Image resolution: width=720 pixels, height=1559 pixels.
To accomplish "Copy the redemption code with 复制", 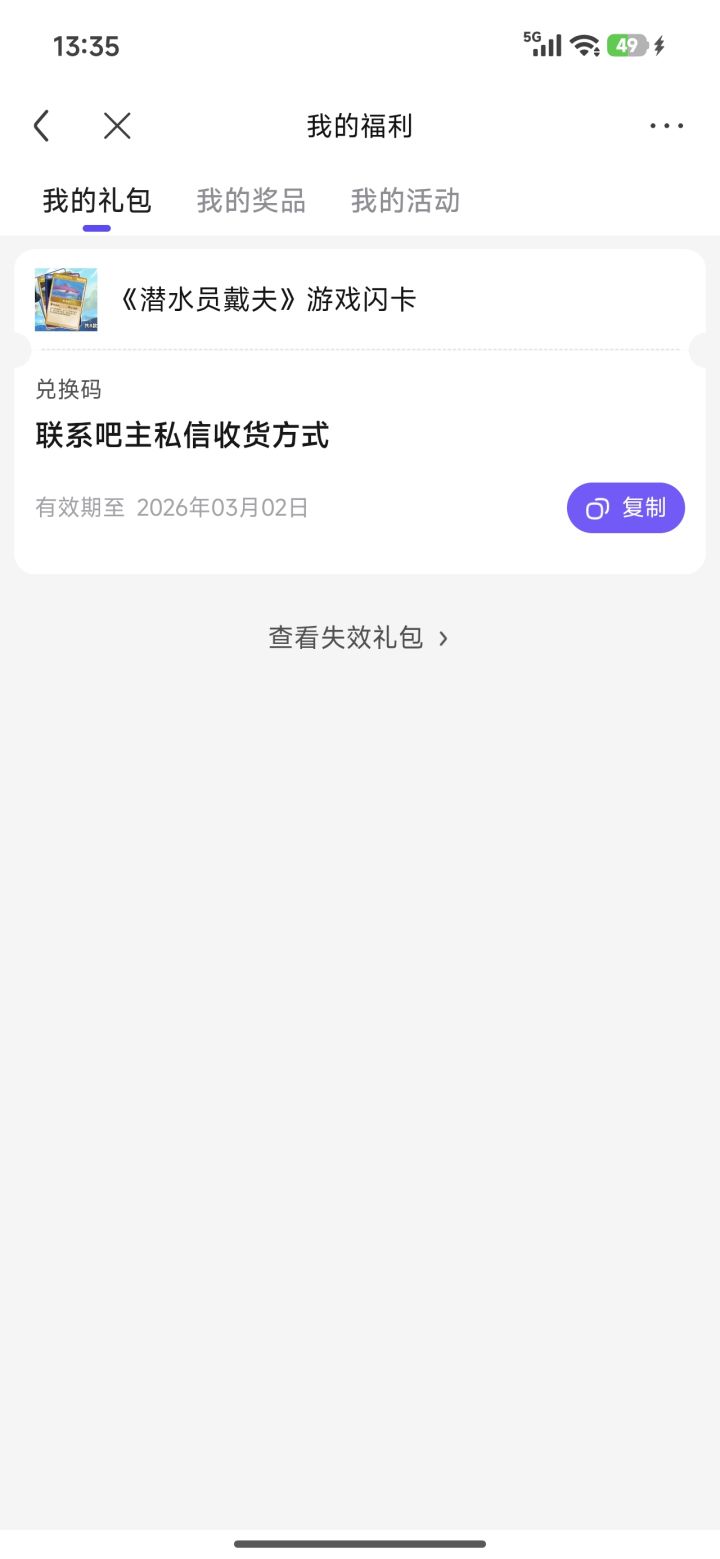I will [x=625, y=508].
